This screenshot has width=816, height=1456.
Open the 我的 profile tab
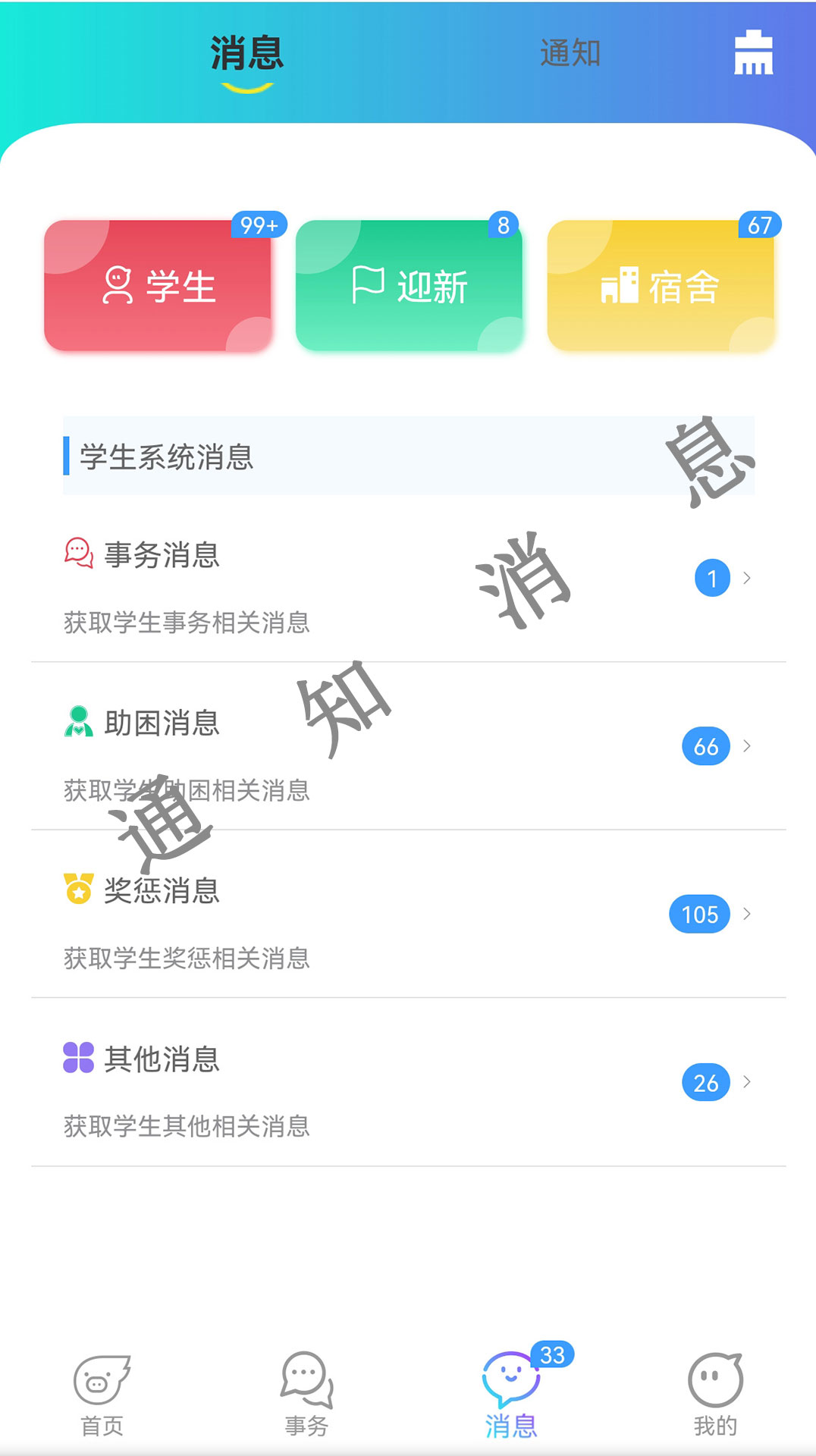[714, 1395]
